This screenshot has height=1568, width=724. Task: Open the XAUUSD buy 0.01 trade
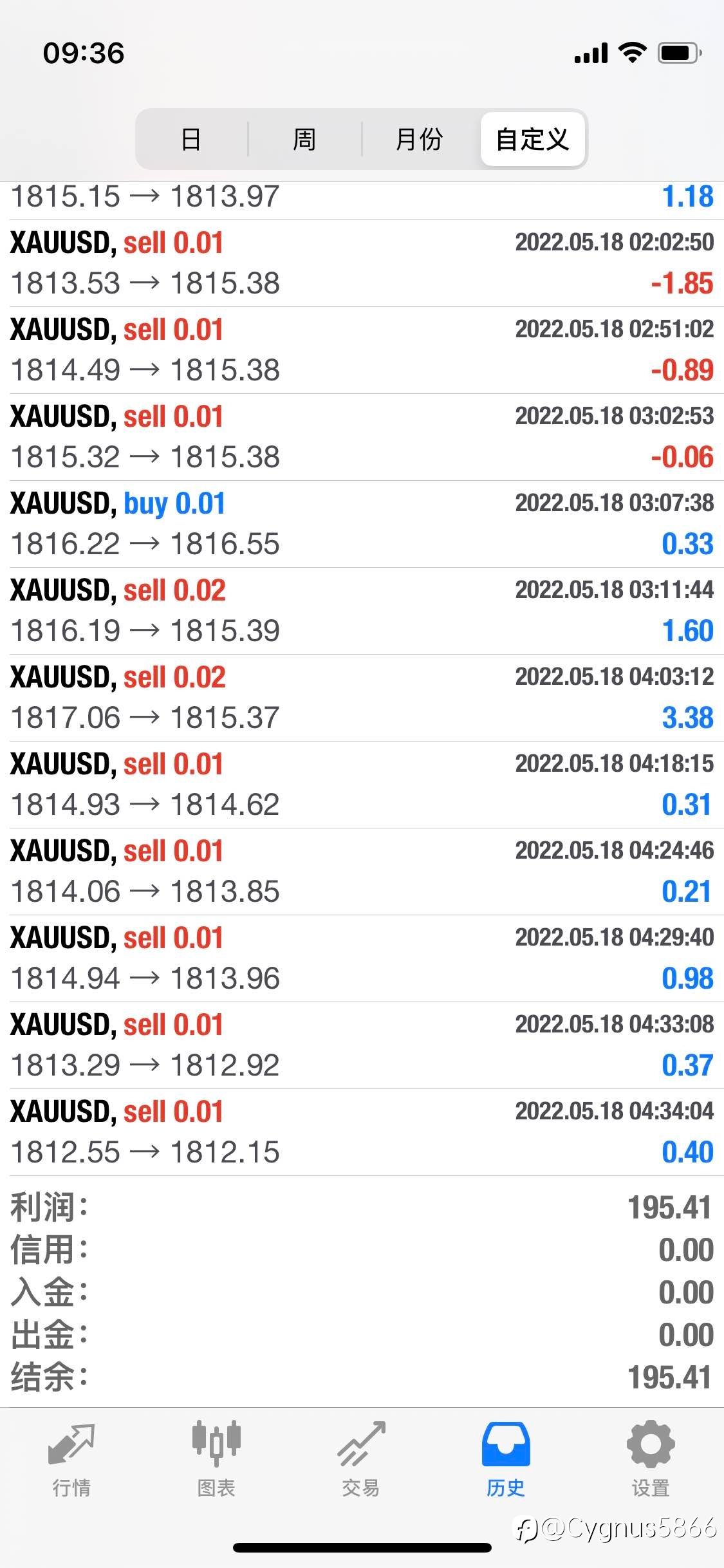pyautogui.click(x=362, y=524)
